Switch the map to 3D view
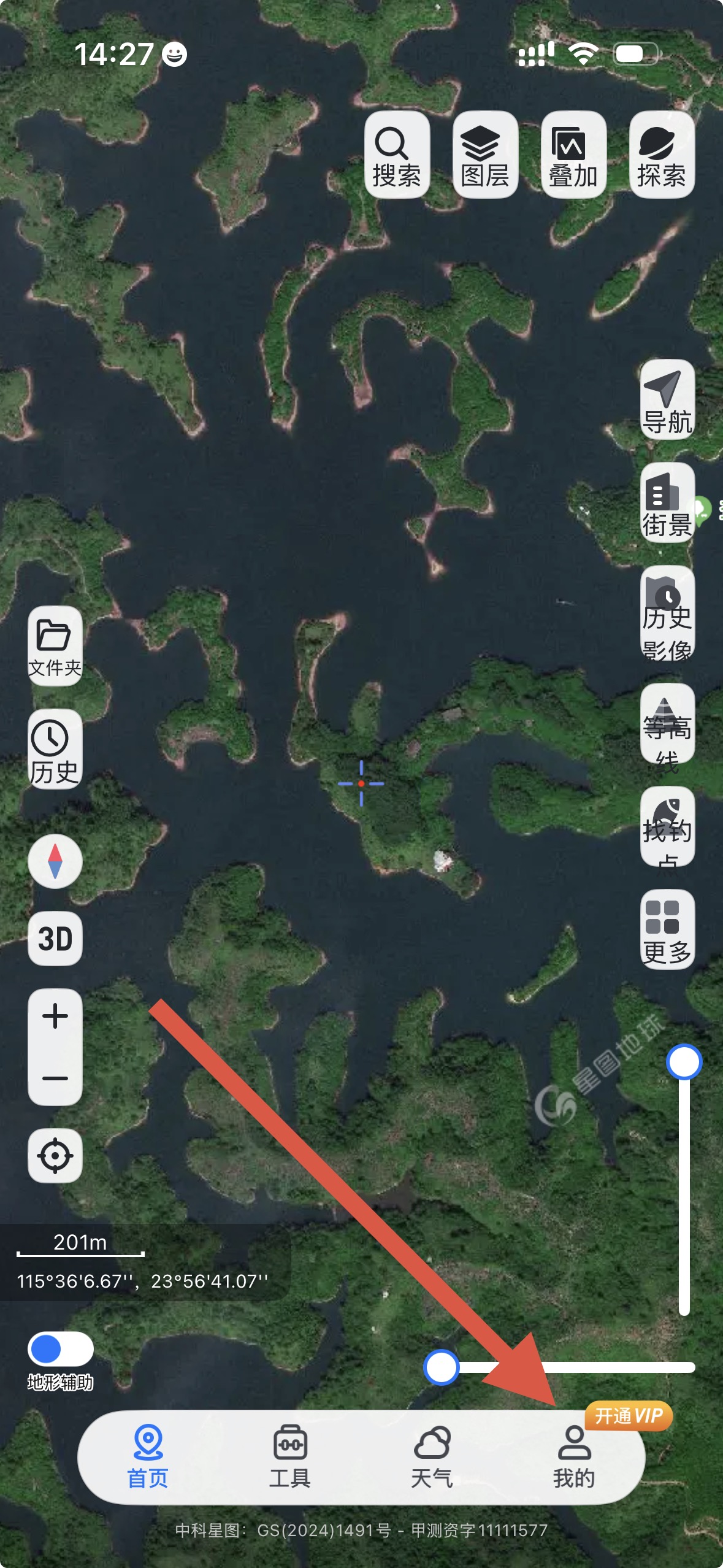 tap(55, 939)
